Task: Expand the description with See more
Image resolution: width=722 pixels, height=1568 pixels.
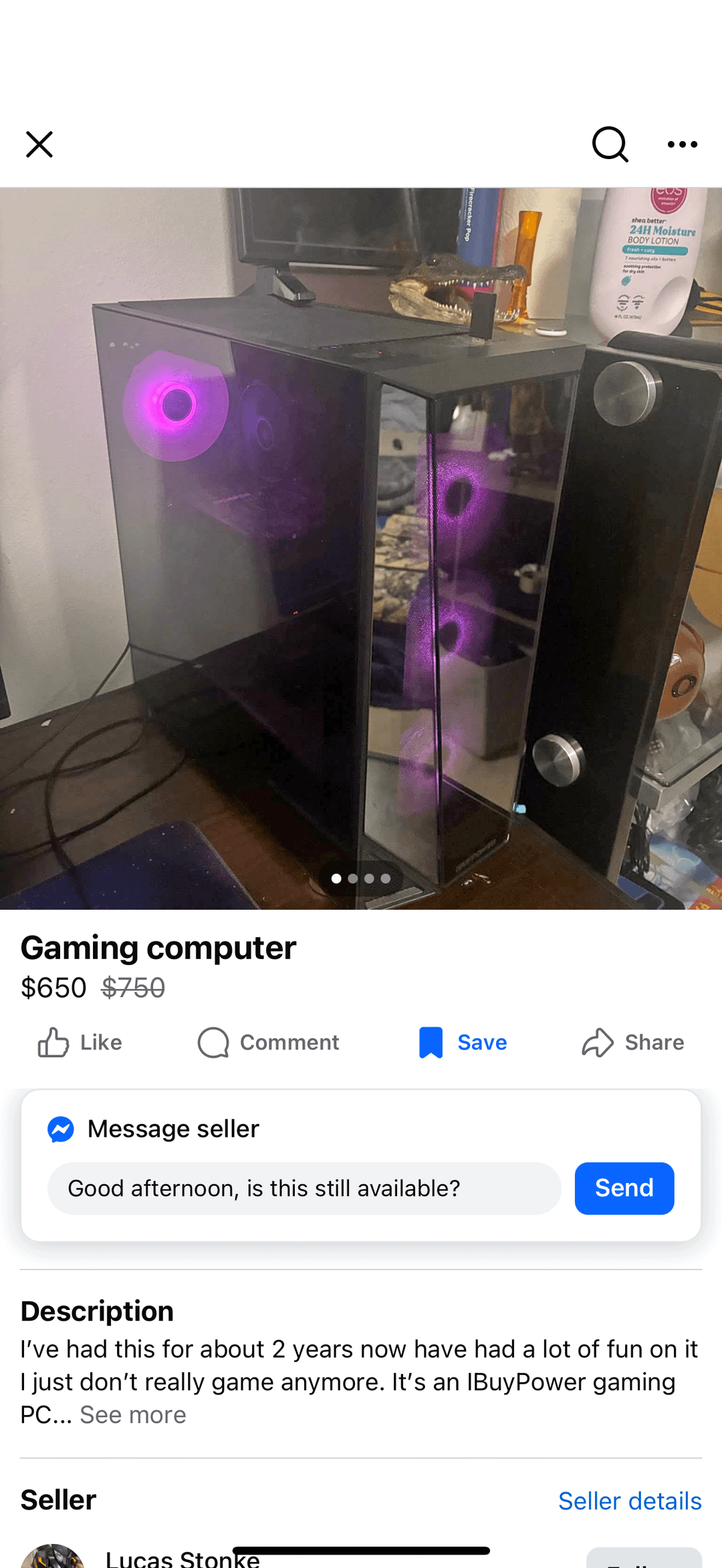Action: (133, 1415)
